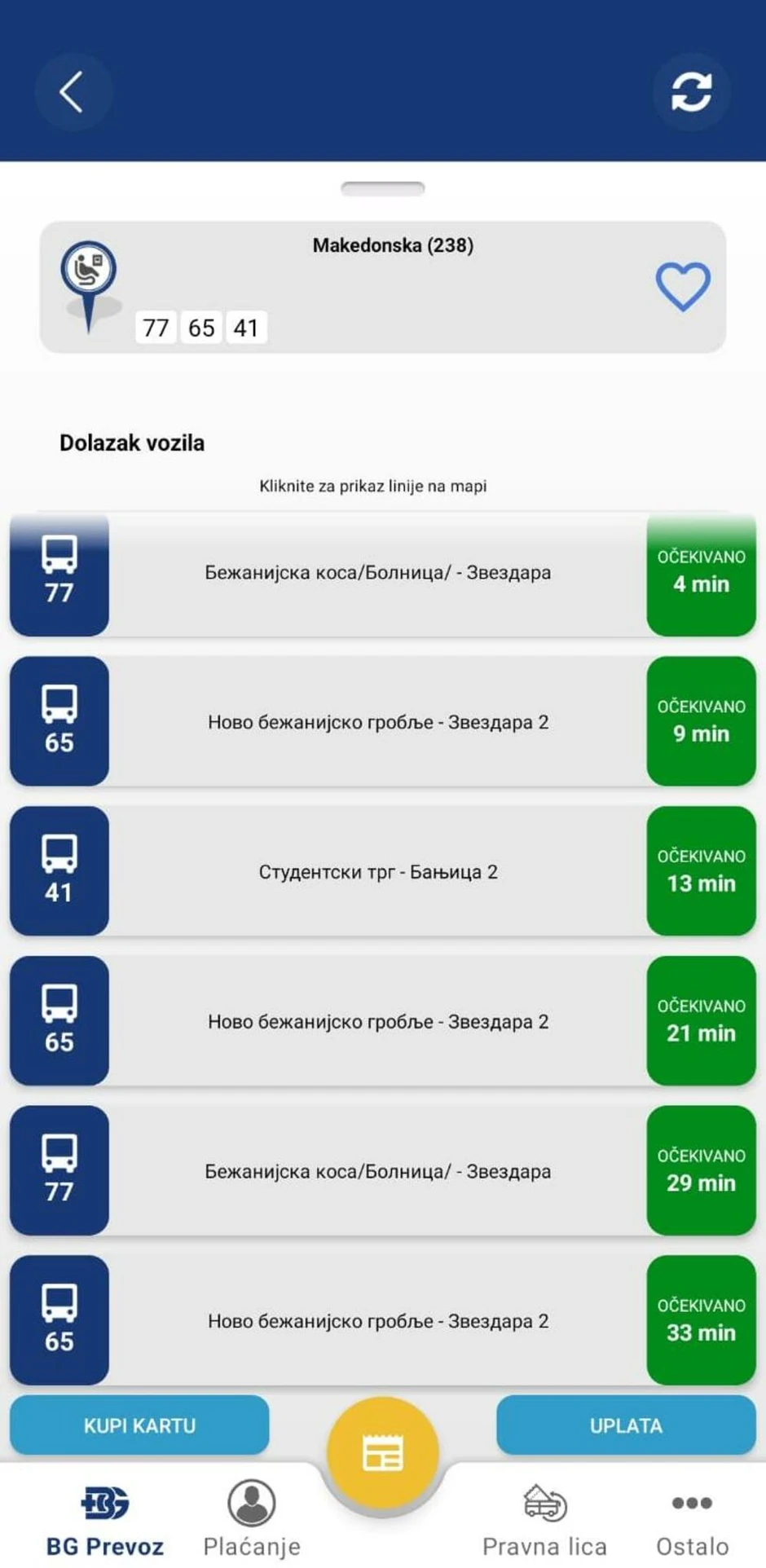Refresh the arrivals list
The height and width of the screenshot is (1568, 766).
(692, 91)
